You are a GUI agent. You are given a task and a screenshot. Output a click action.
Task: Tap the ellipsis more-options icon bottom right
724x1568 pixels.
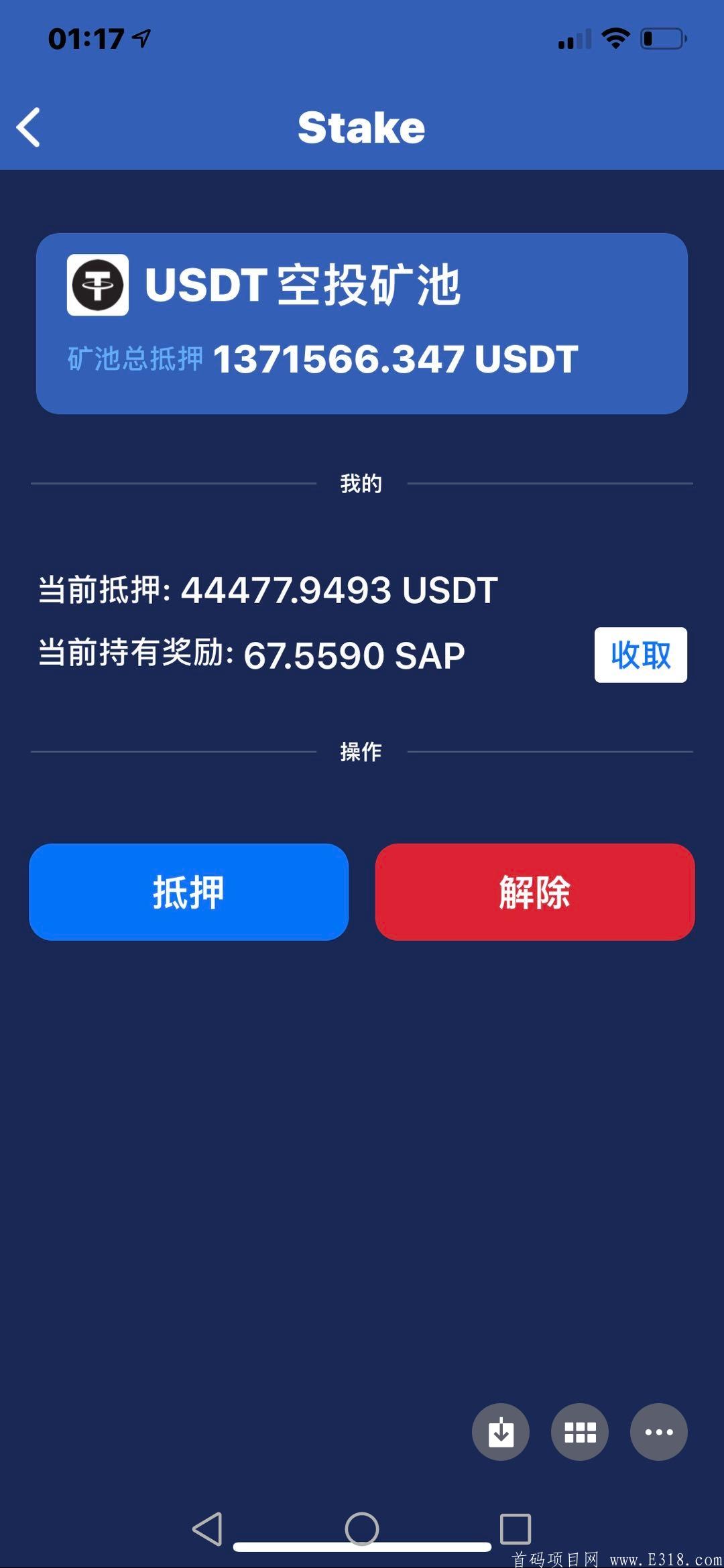coord(658,1432)
